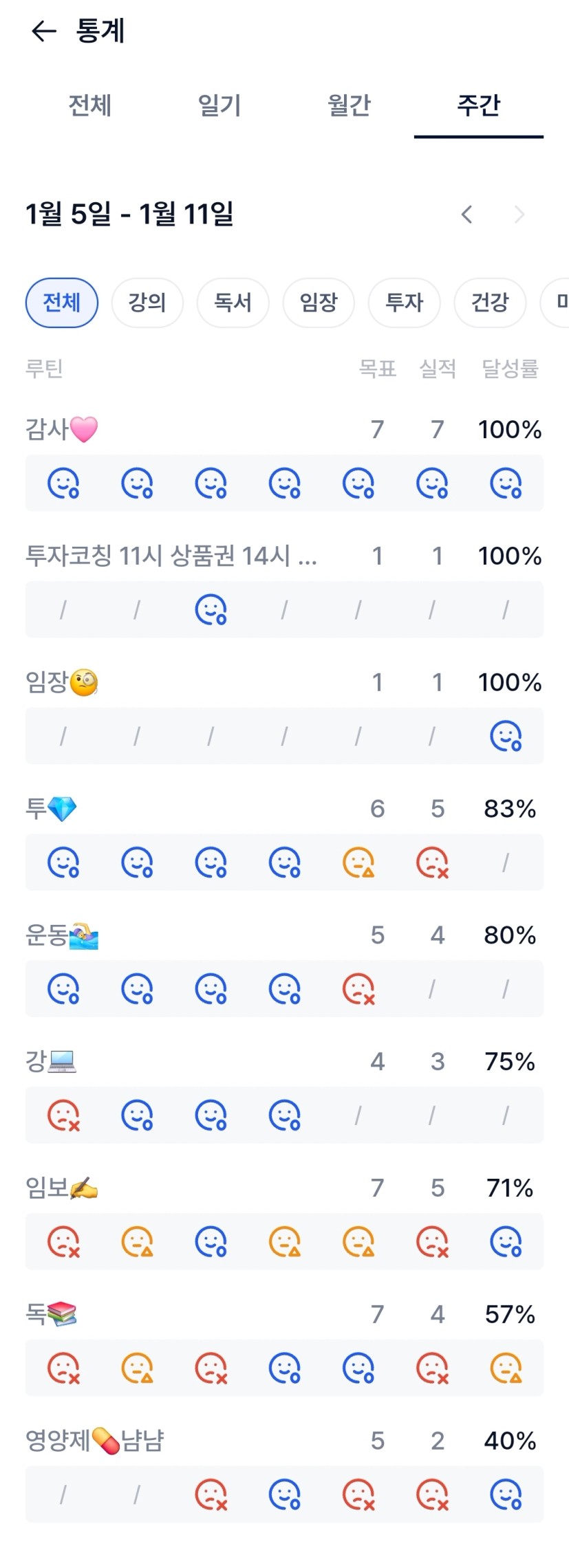Switch to the 일기 tab

(219, 105)
